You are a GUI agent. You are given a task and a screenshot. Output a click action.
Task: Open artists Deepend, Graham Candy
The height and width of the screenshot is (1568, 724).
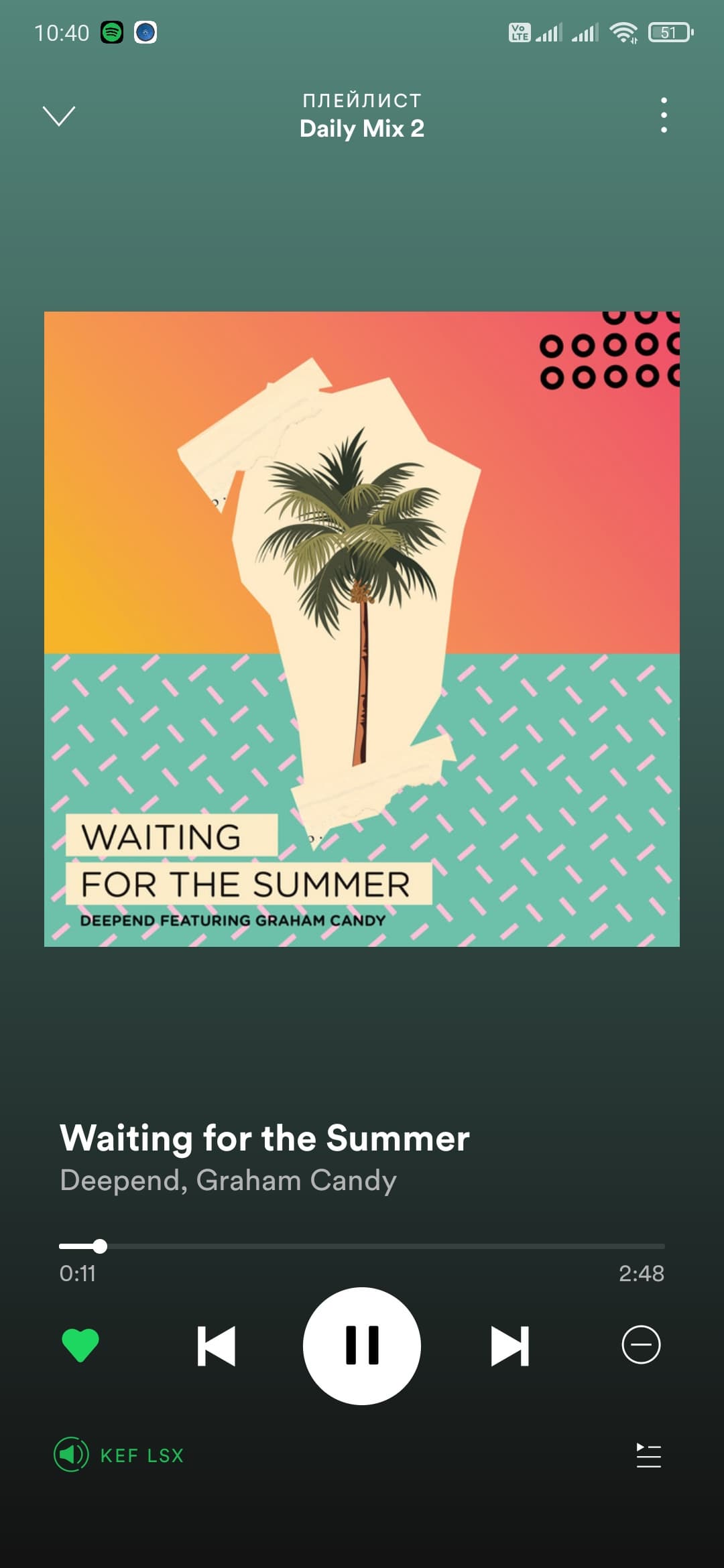[228, 1181]
